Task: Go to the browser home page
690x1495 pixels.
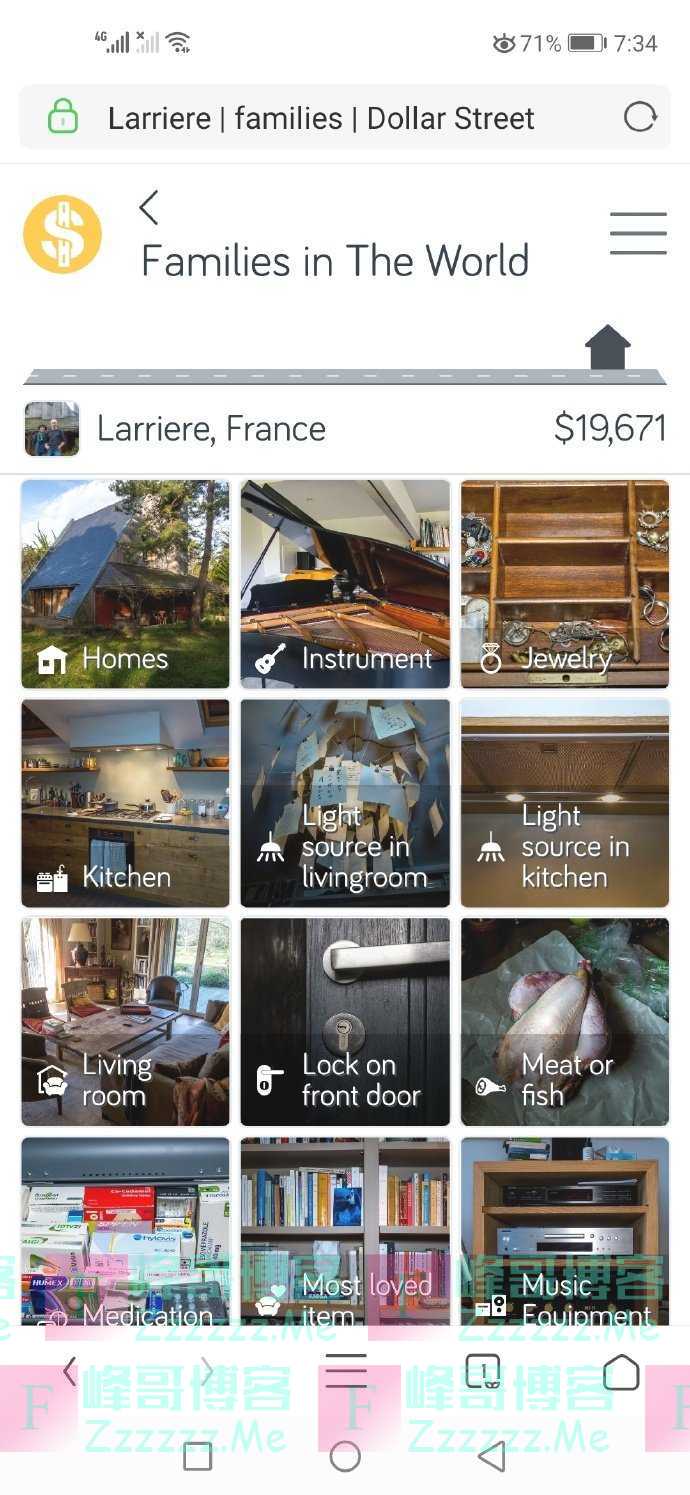Action: pyautogui.click(x=620, y=1371)
